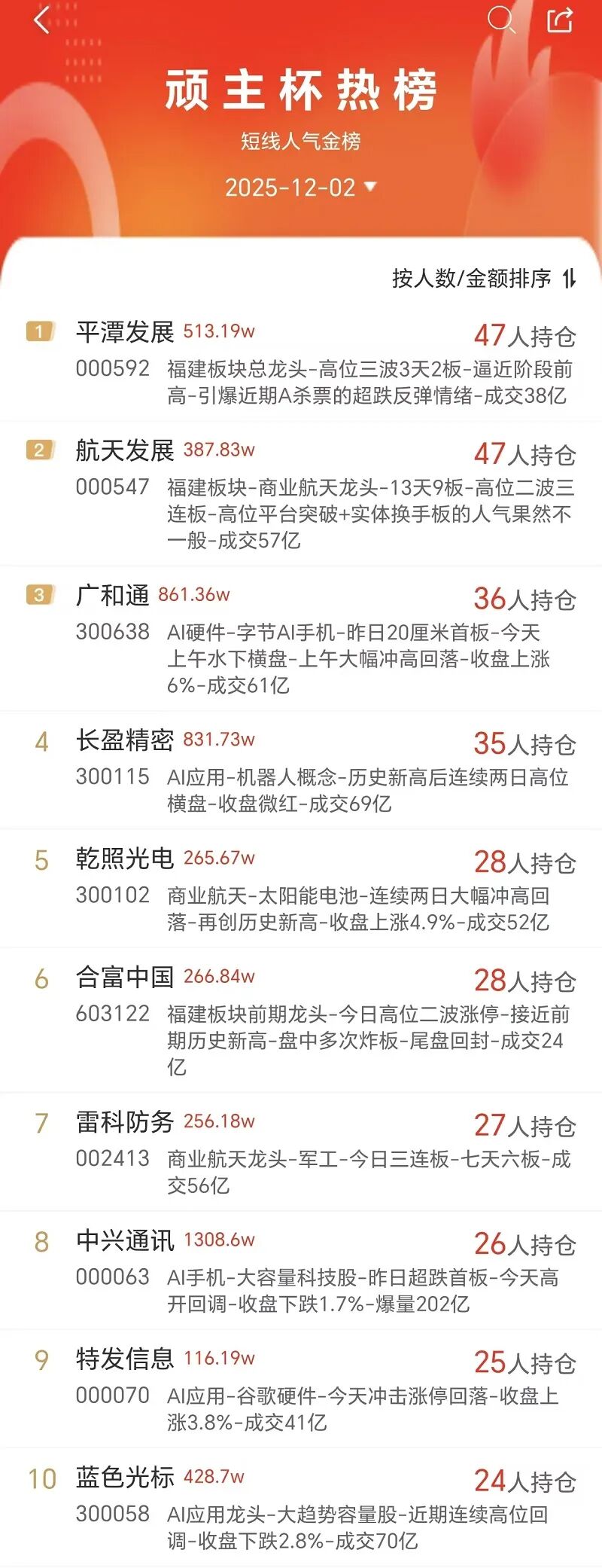602x1568 pixels.
Task: Select the 长盈精密 entry
Action: 301,770
